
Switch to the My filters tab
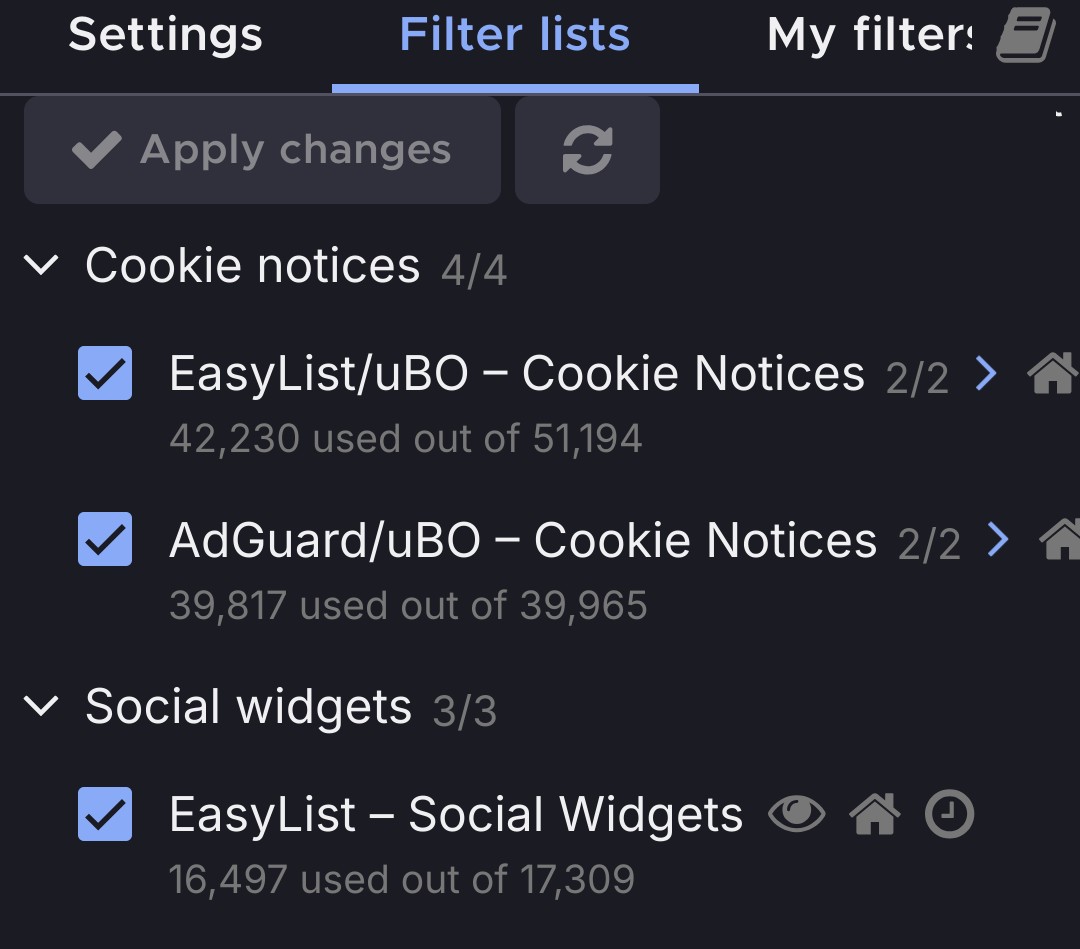(868, 37)
